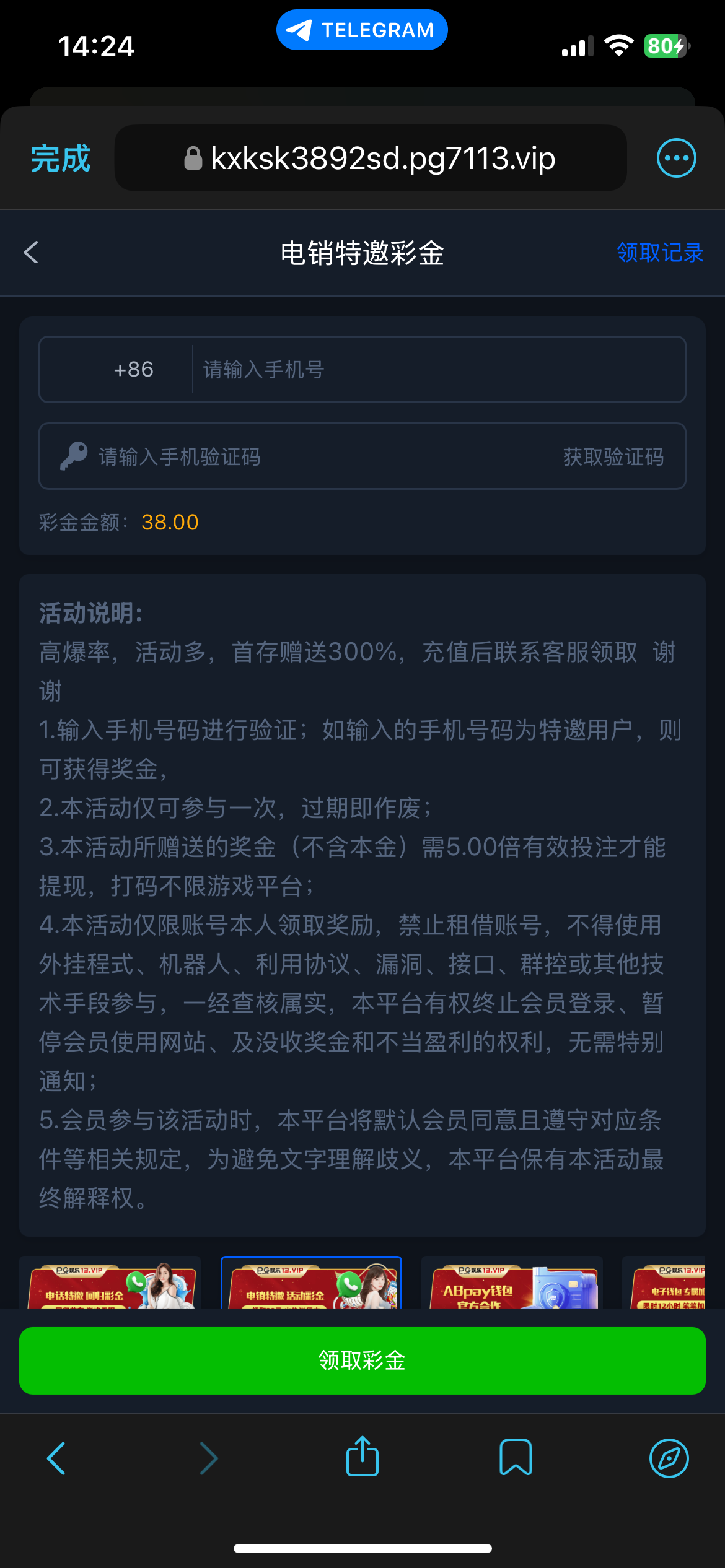The height and width of the screenshot is (1568, 725).
Task: Open 领取记录 claim history
Action: point(660,253)
